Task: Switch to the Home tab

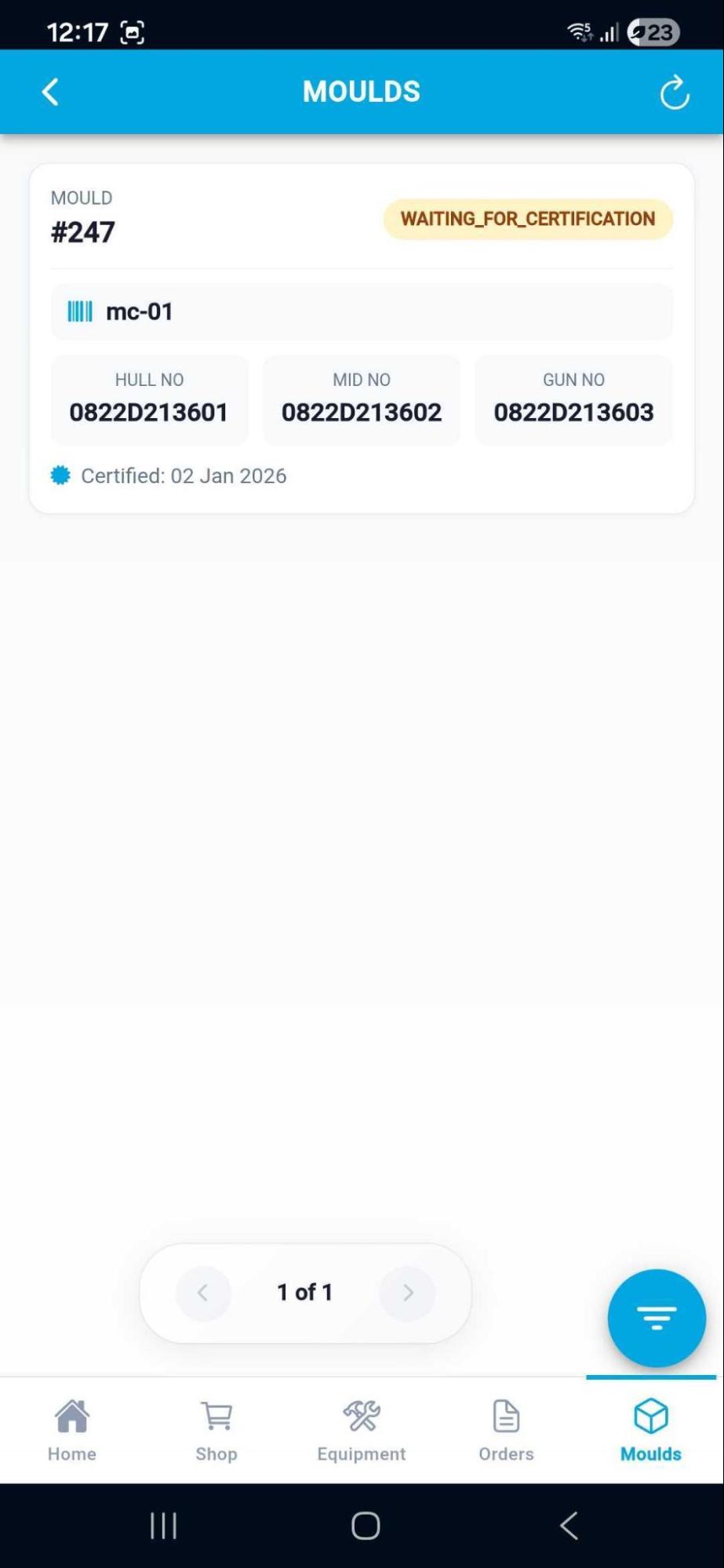Action: tap(72, 1431)
